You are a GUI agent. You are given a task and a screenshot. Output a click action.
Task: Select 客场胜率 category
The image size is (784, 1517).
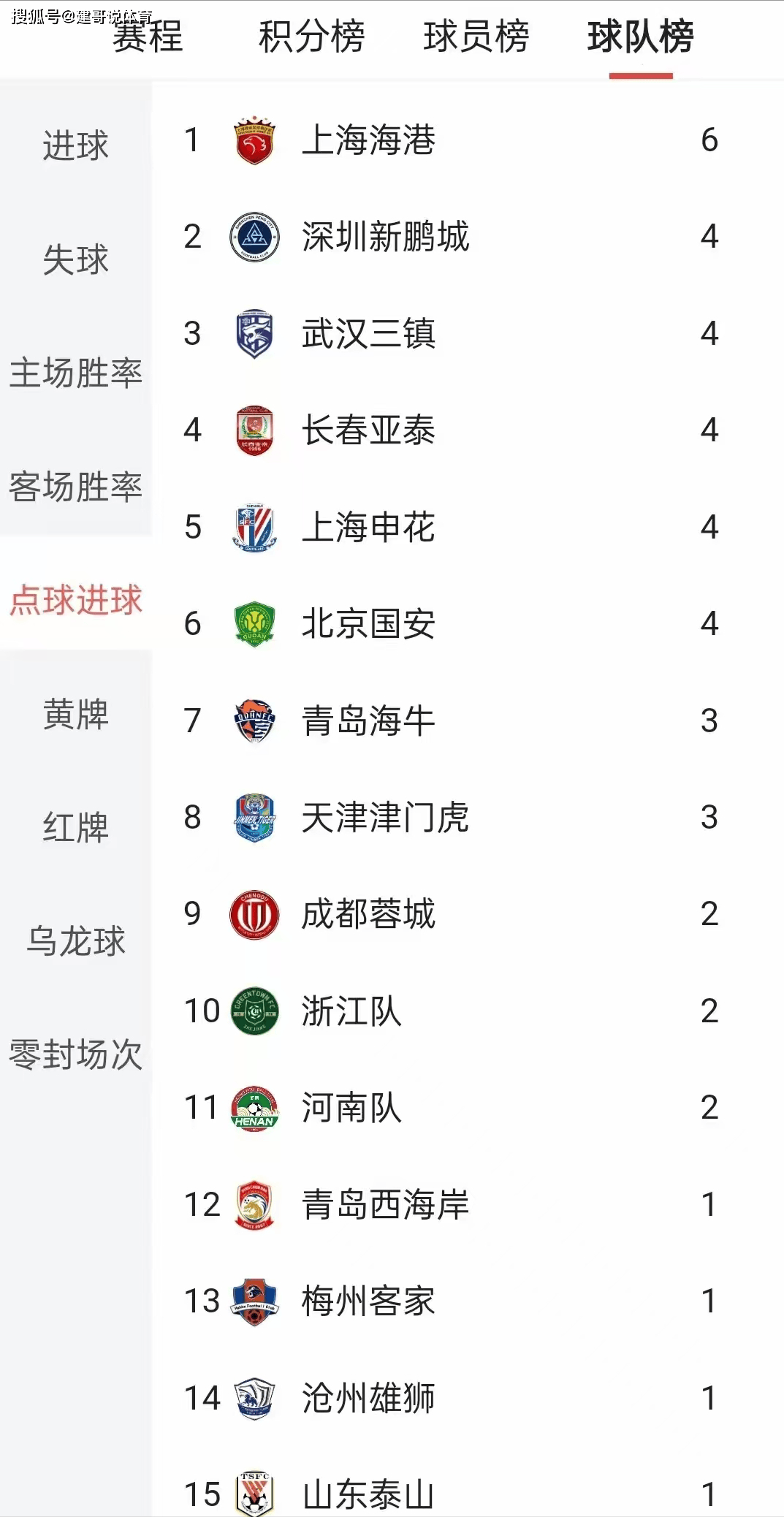[75, 487]
